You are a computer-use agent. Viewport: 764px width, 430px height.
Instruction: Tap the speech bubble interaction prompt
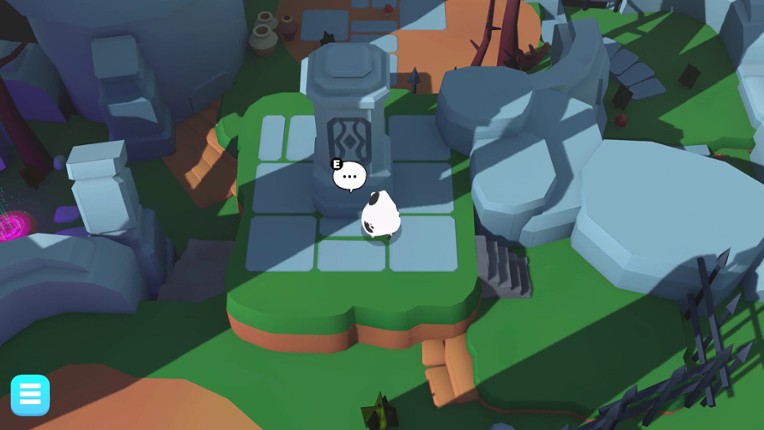pos(349,177)
